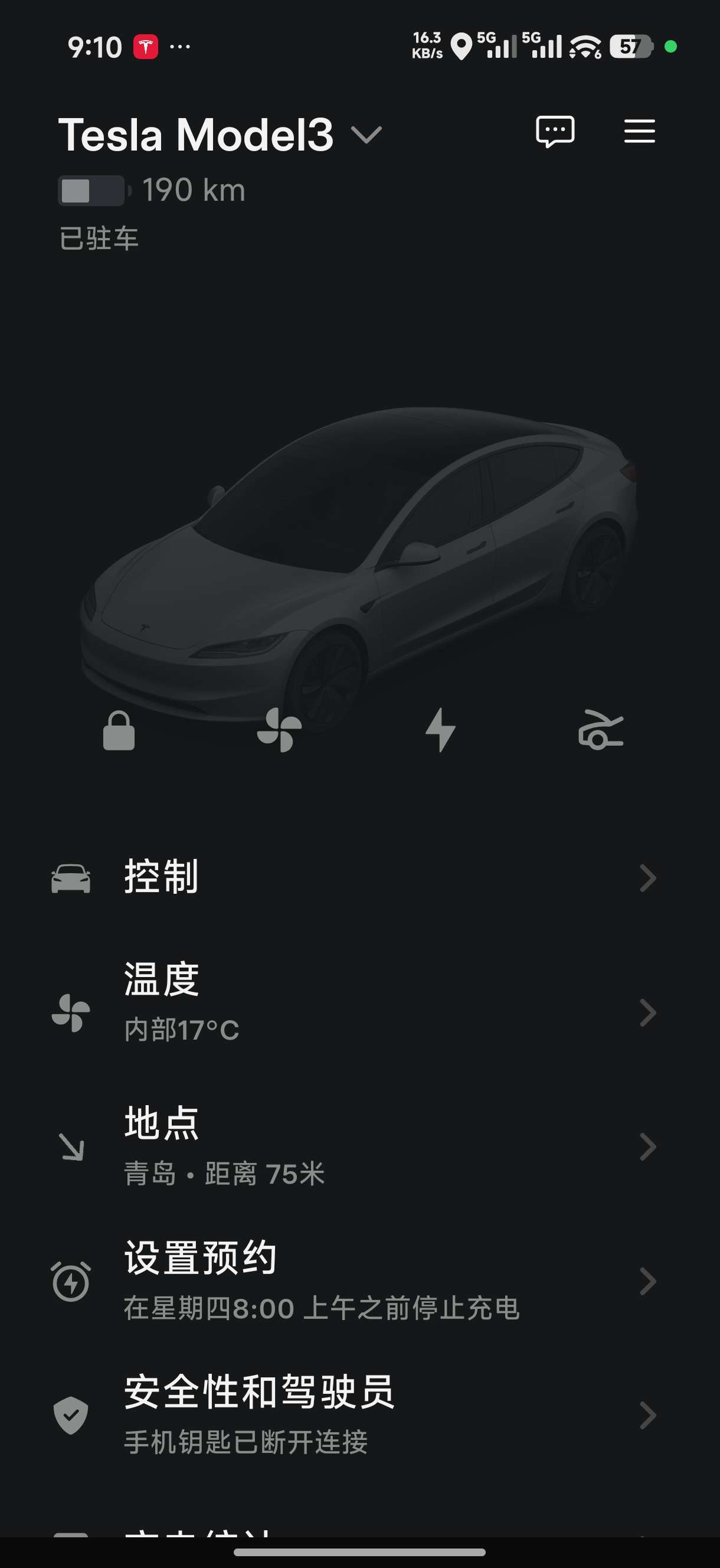This screenshot has width=720, height=1568.
Task: Tap the fan icon beside 温度
Action: pos(71,1011)
